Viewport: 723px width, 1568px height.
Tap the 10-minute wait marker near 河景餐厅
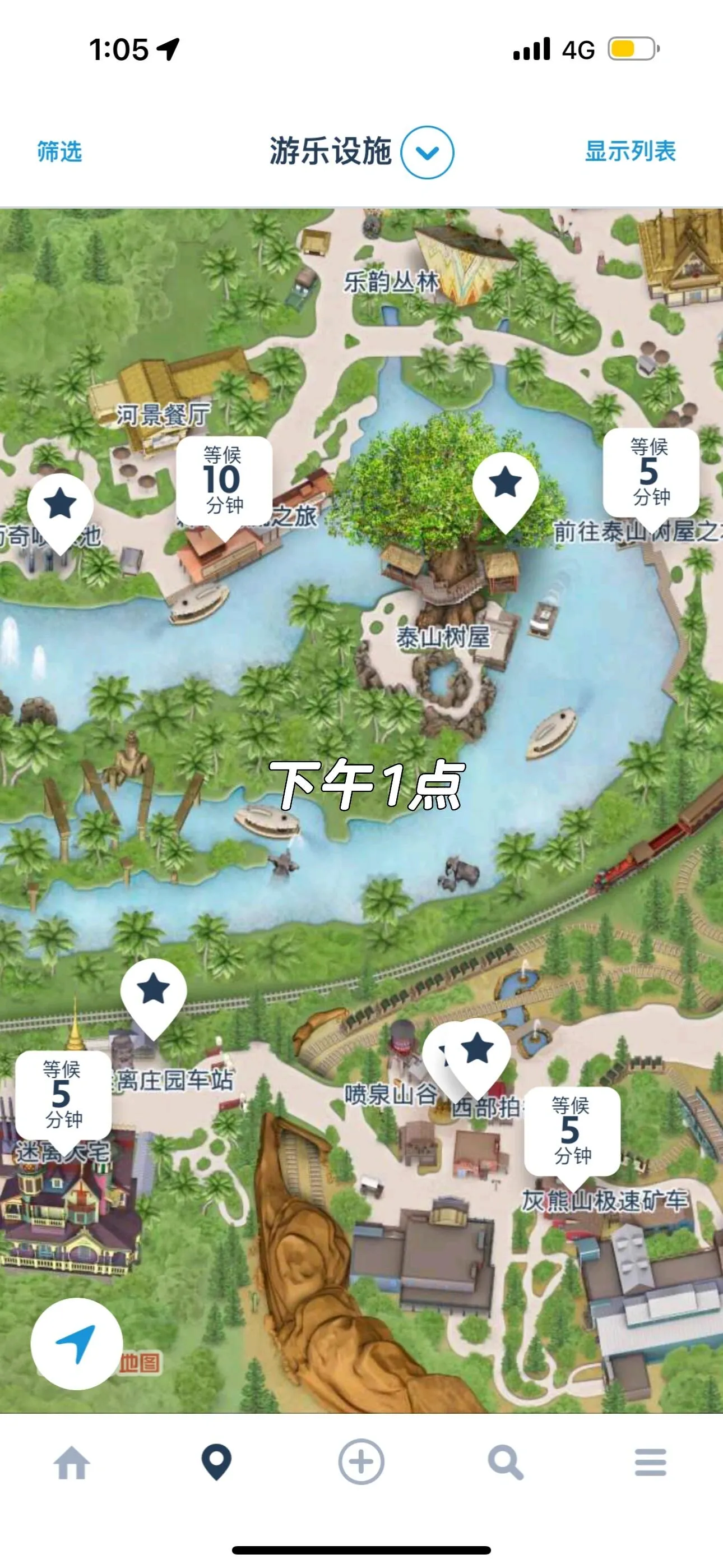tap(224, 481)
